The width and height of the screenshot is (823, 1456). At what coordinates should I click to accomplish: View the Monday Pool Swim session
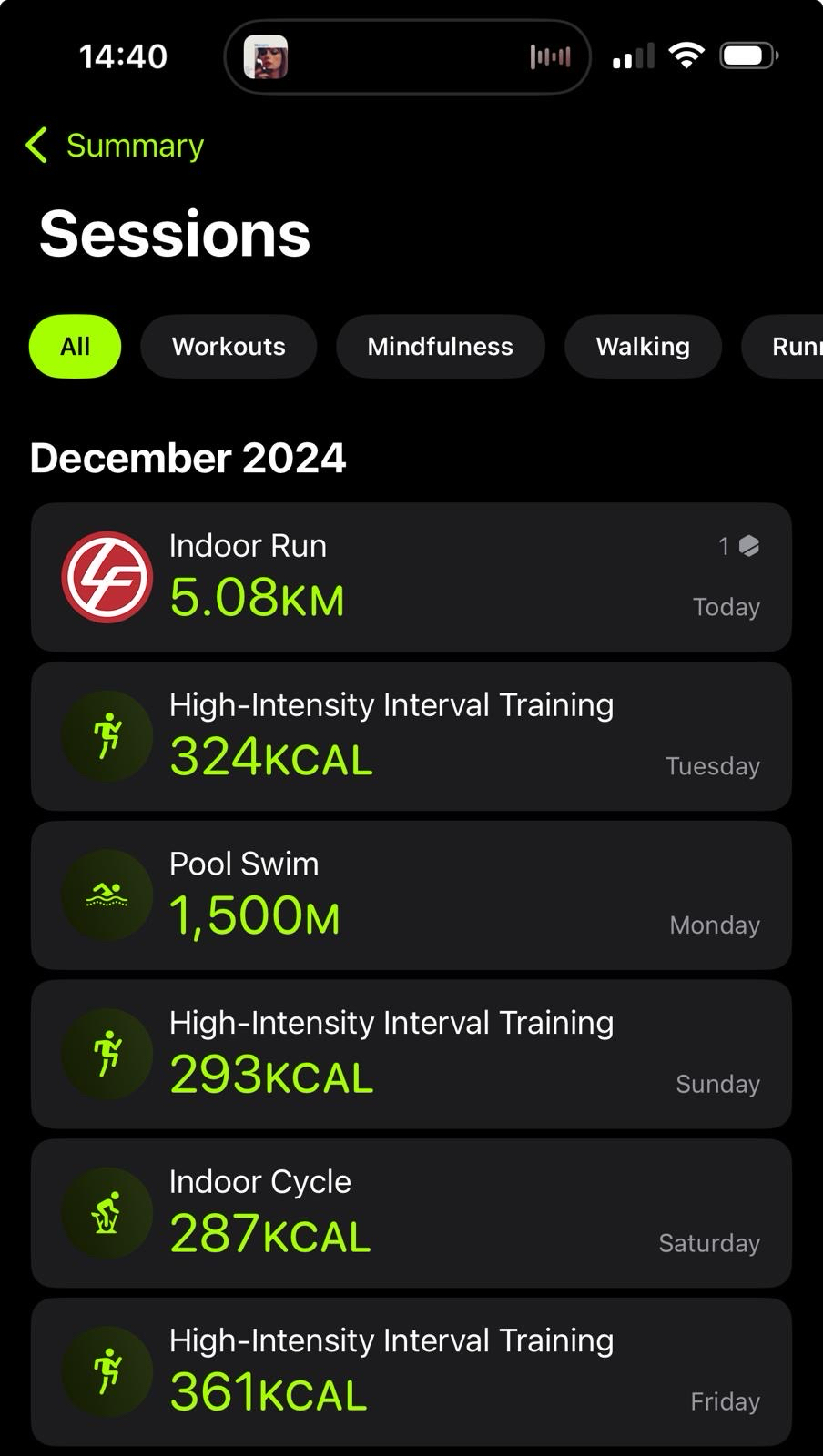(x=411, y=895)
